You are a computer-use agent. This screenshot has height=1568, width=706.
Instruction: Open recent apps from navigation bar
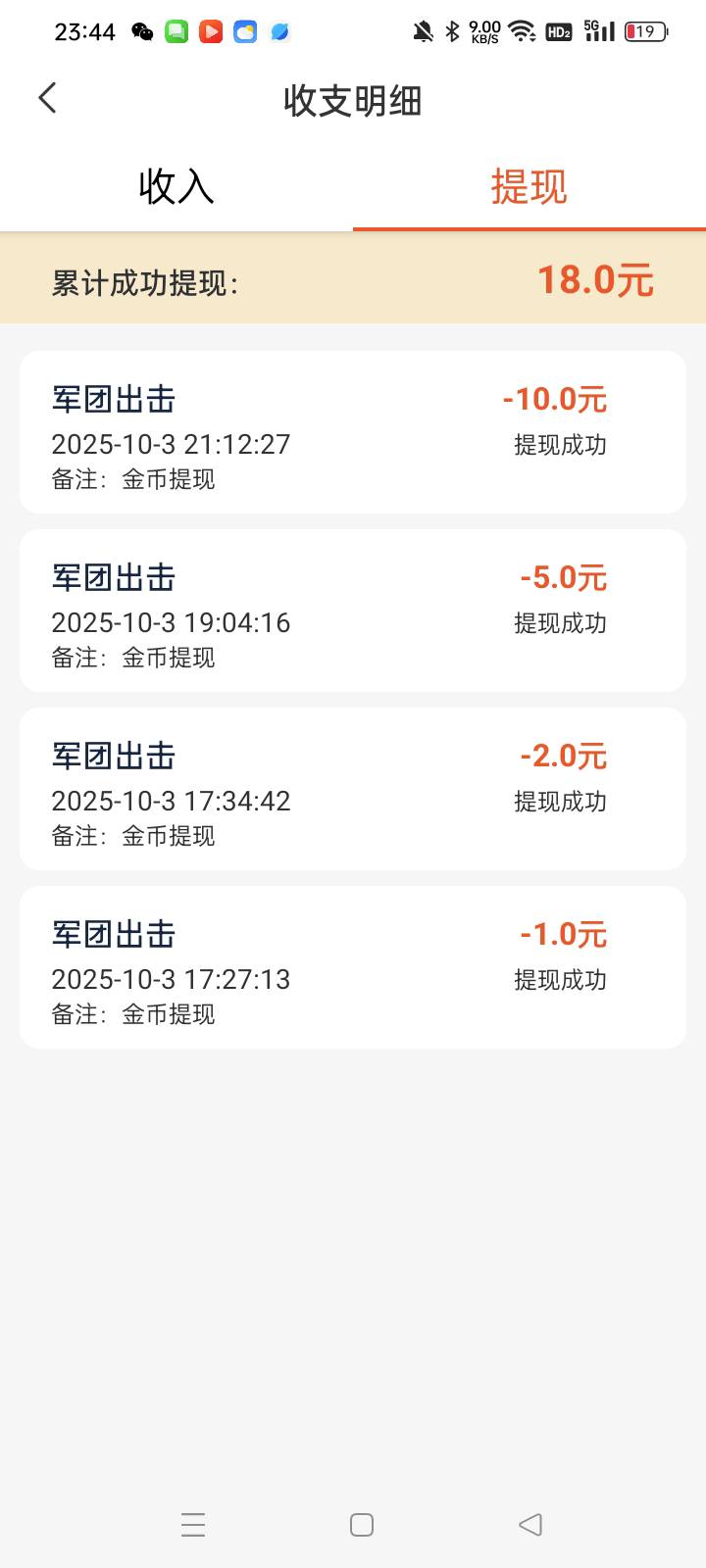coord(193,1524)
